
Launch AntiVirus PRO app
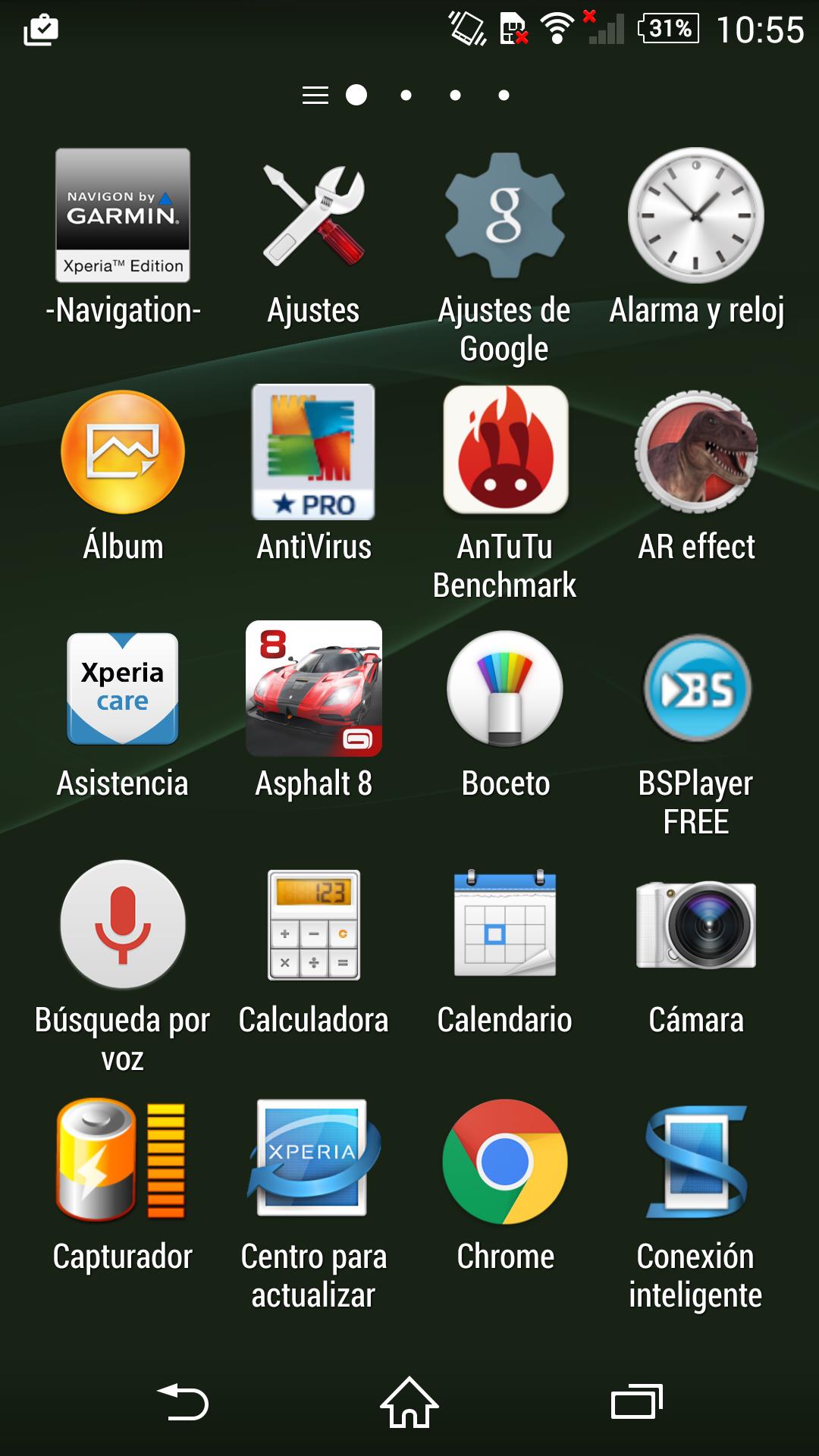point(314,453)
